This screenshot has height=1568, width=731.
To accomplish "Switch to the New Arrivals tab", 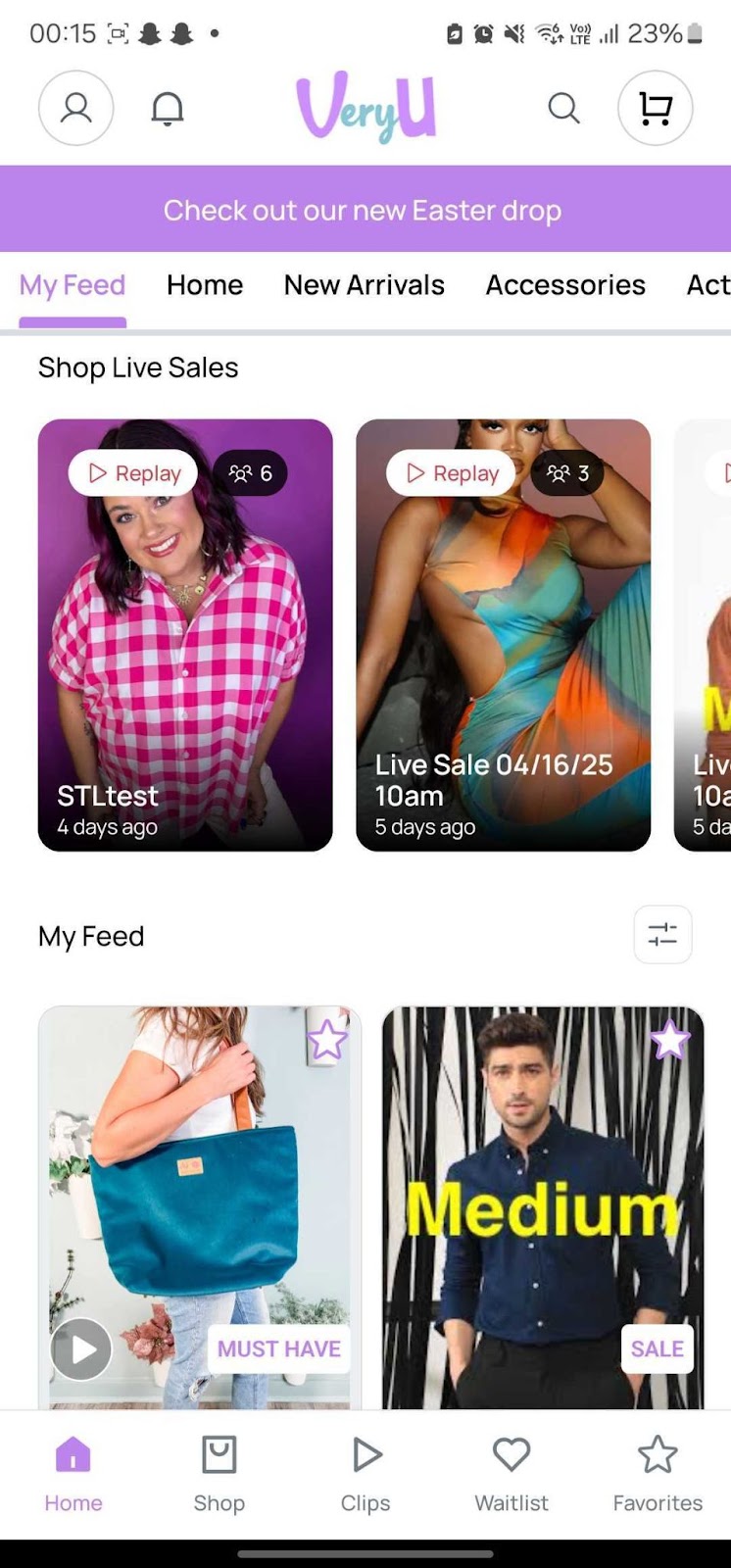I will click(x=364, y=285).
